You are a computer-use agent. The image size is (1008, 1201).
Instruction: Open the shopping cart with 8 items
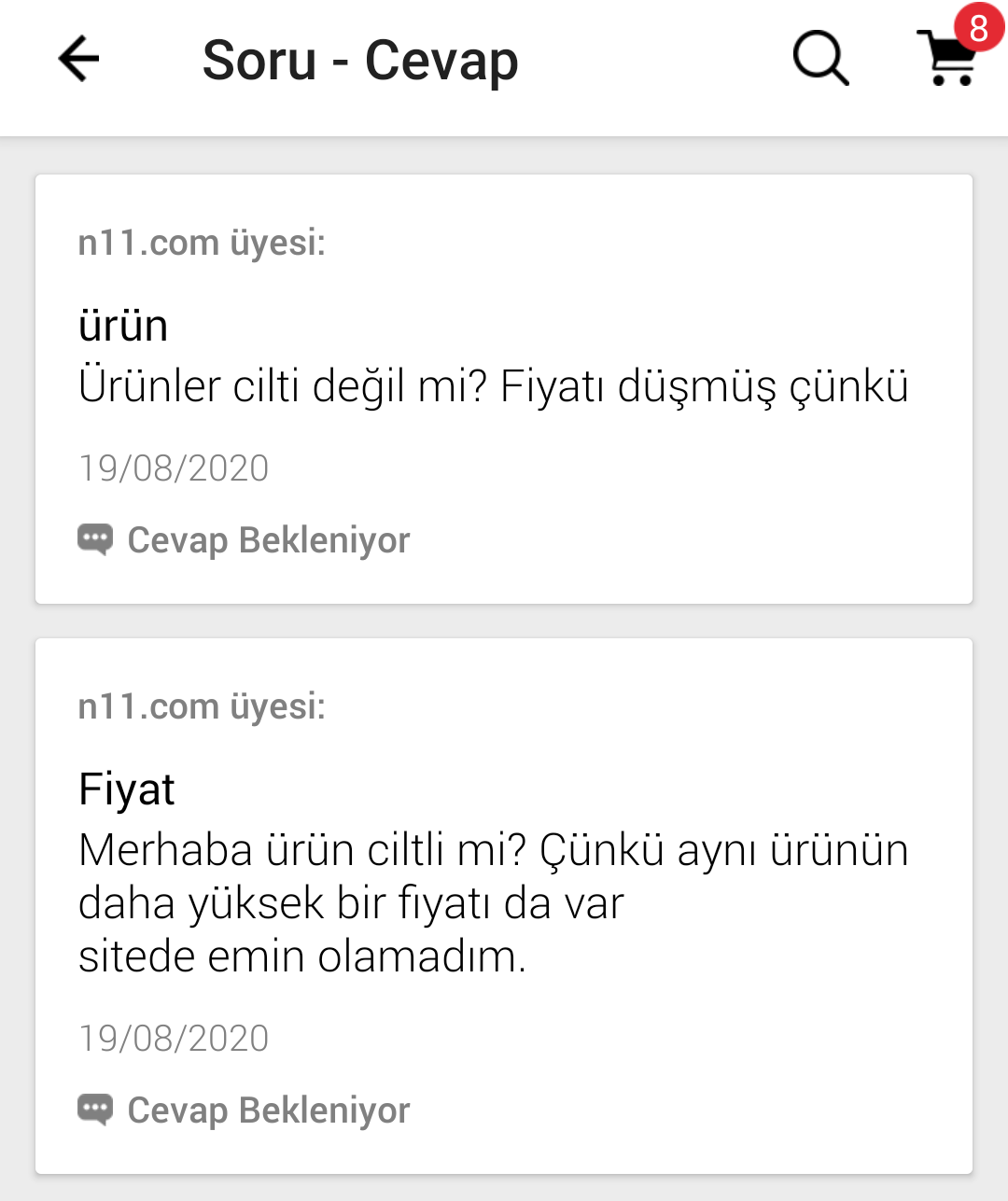(x=950, y=58)
